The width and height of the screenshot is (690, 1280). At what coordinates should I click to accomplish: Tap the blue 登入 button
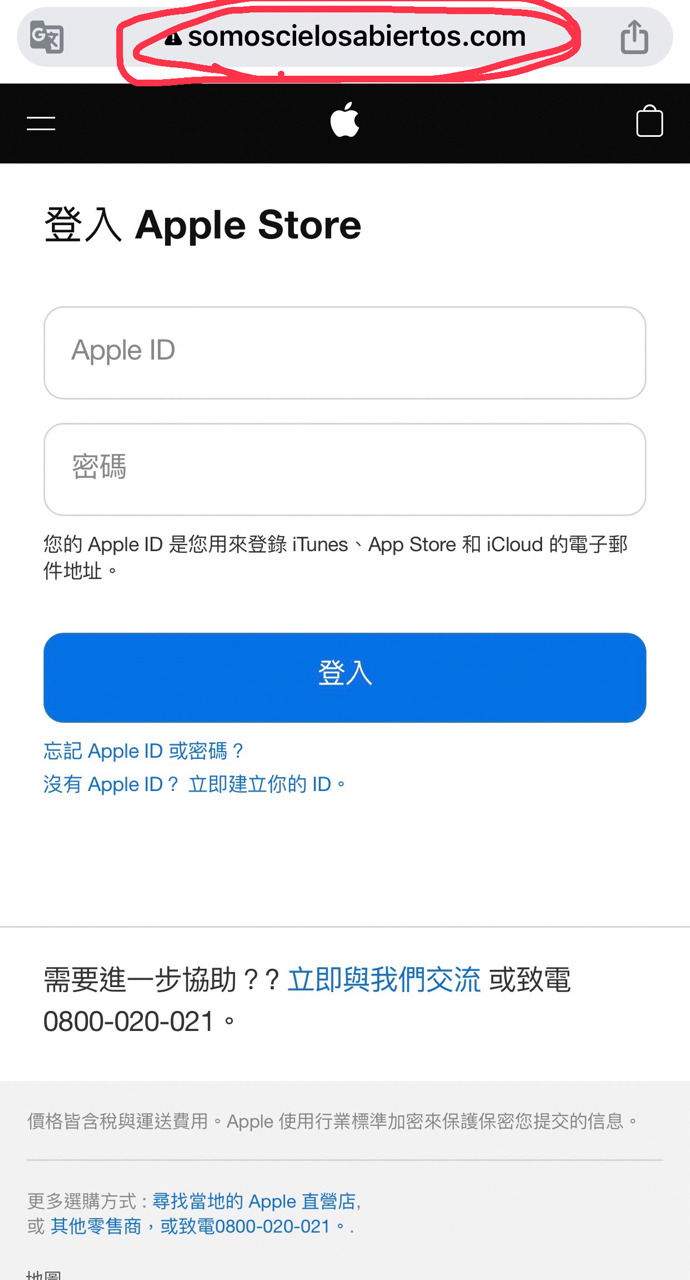tap(344, 677)
